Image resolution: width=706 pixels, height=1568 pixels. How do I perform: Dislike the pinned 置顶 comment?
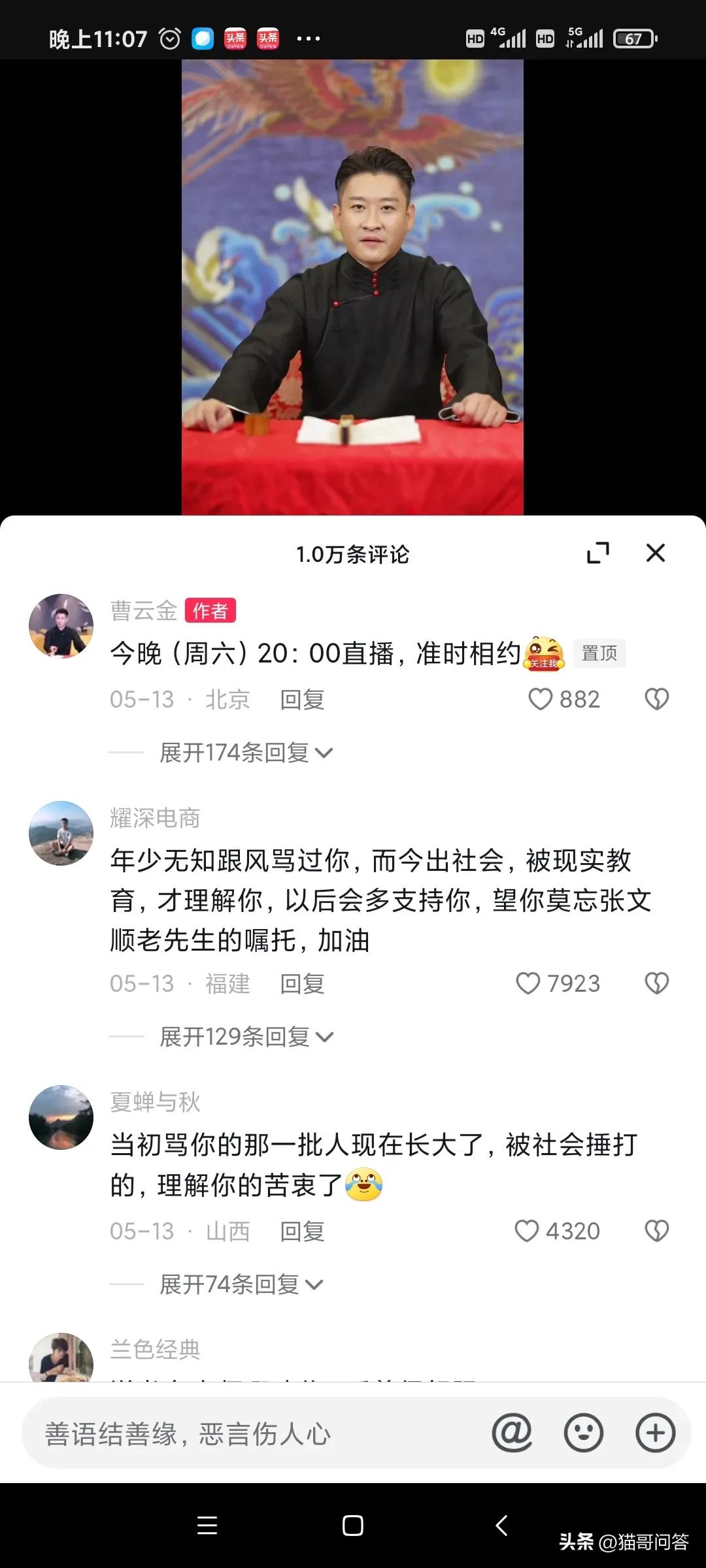[x=656, y=699]
